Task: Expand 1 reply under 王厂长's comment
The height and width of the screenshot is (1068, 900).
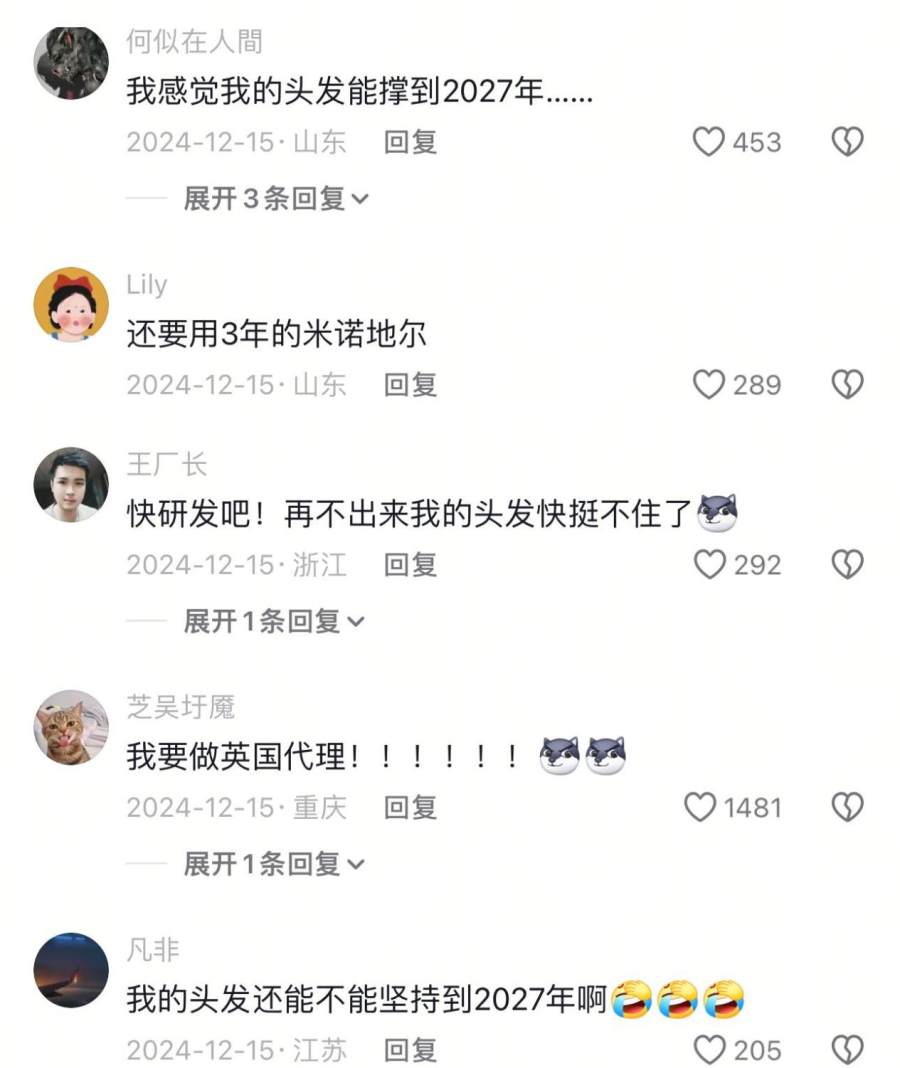Action: (x=275, y=622)
